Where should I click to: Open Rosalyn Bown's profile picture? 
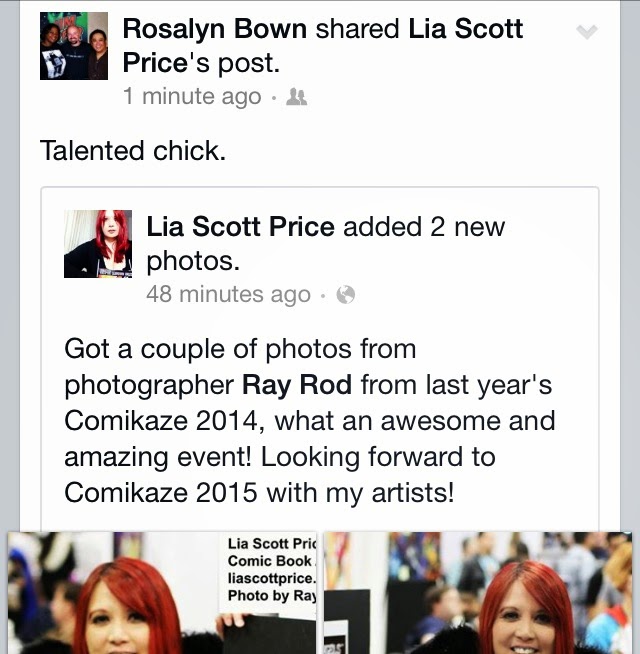(73, 46)
